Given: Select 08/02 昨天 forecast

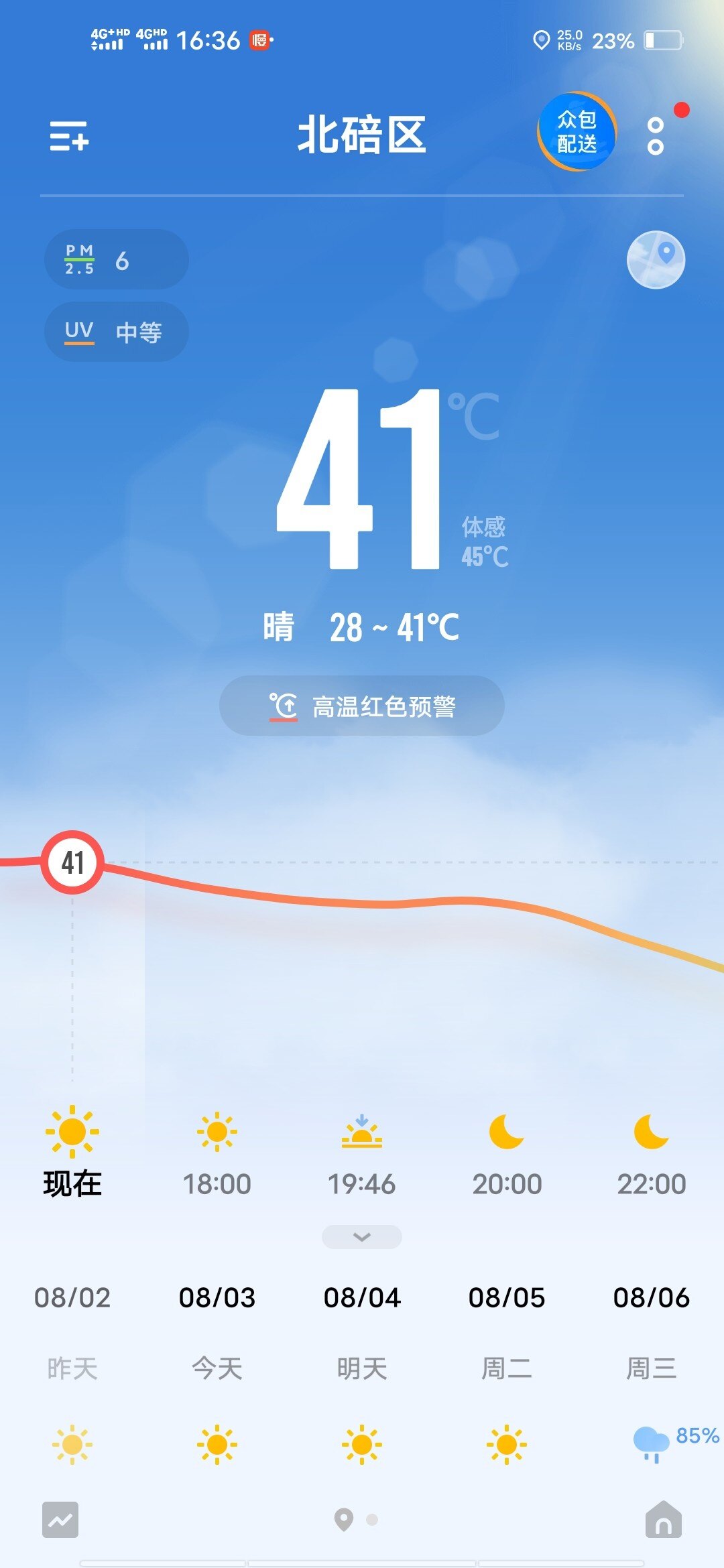Looking at the screenshot, I should tap(72, 1367).
